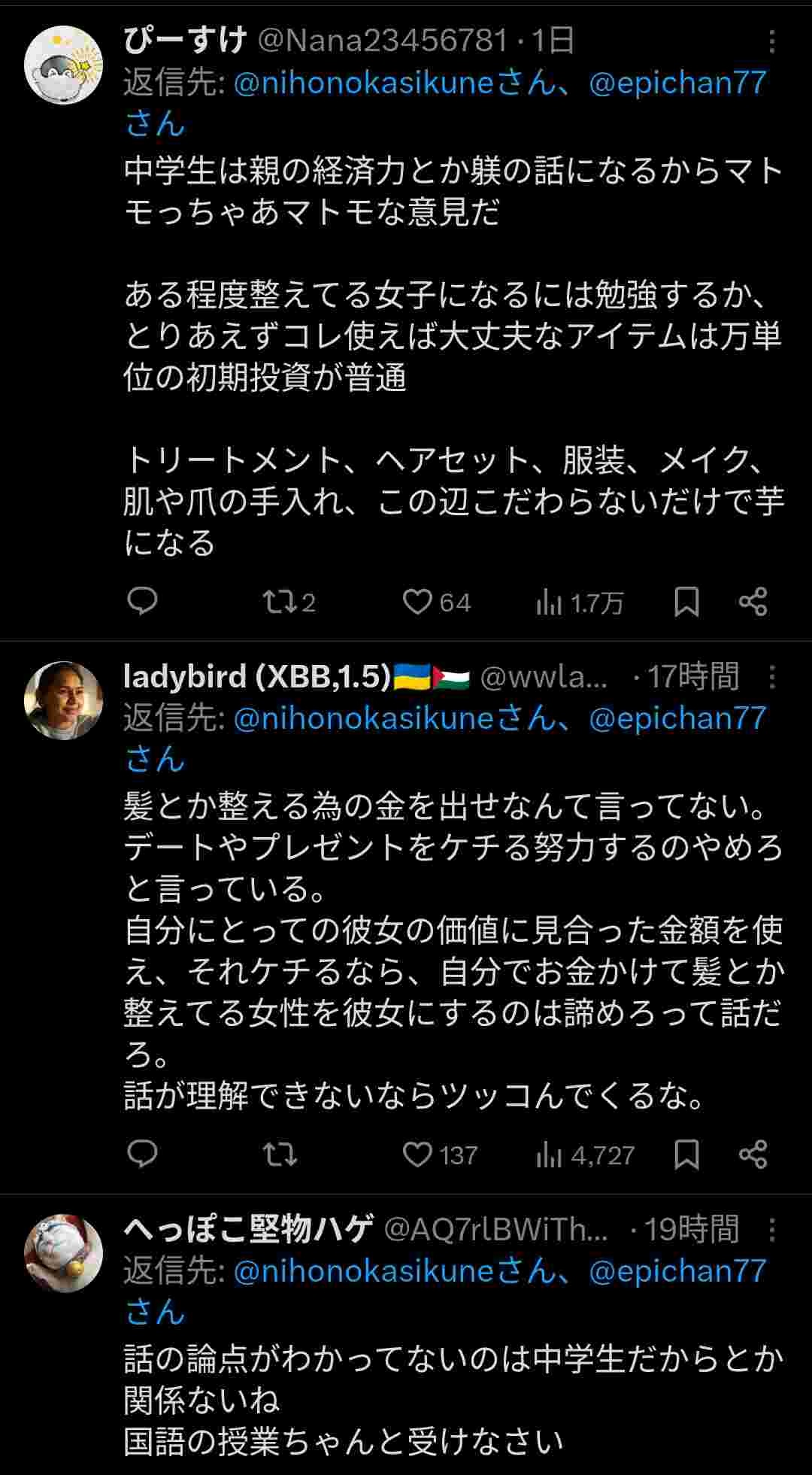Share ぴーすけ's post

(753, 602)
